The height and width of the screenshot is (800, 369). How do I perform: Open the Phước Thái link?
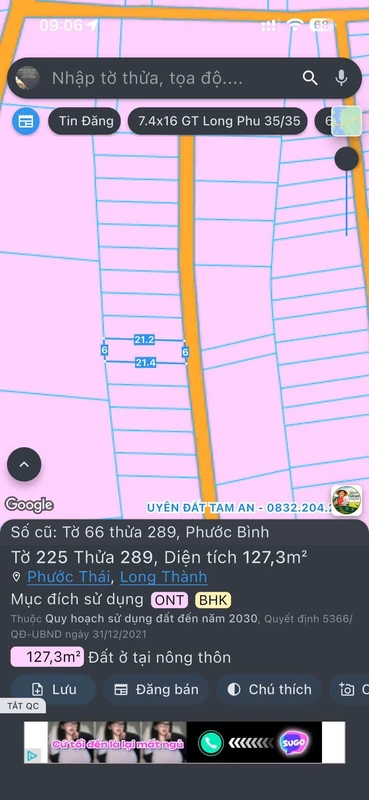(x=68, y=577)
